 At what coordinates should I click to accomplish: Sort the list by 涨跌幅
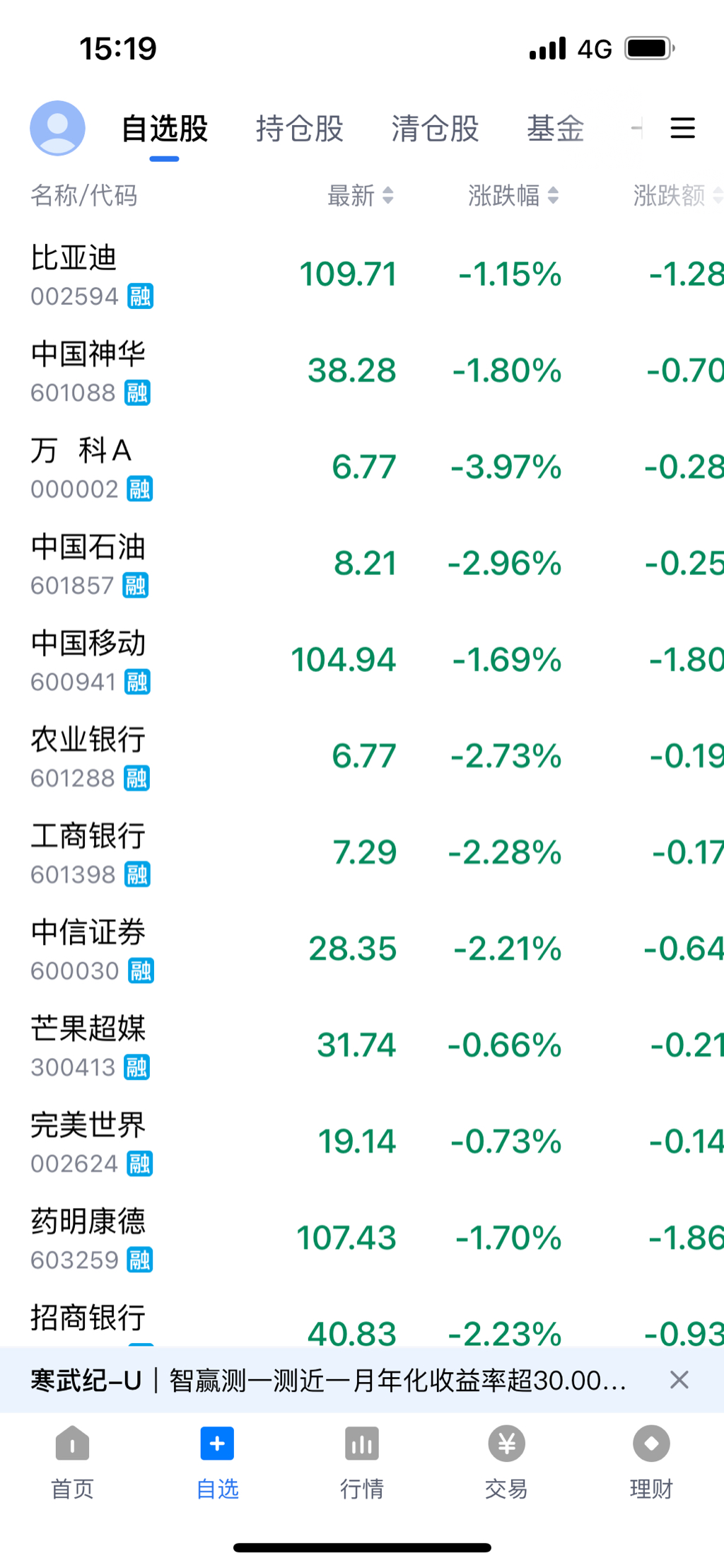click(513, 195)
